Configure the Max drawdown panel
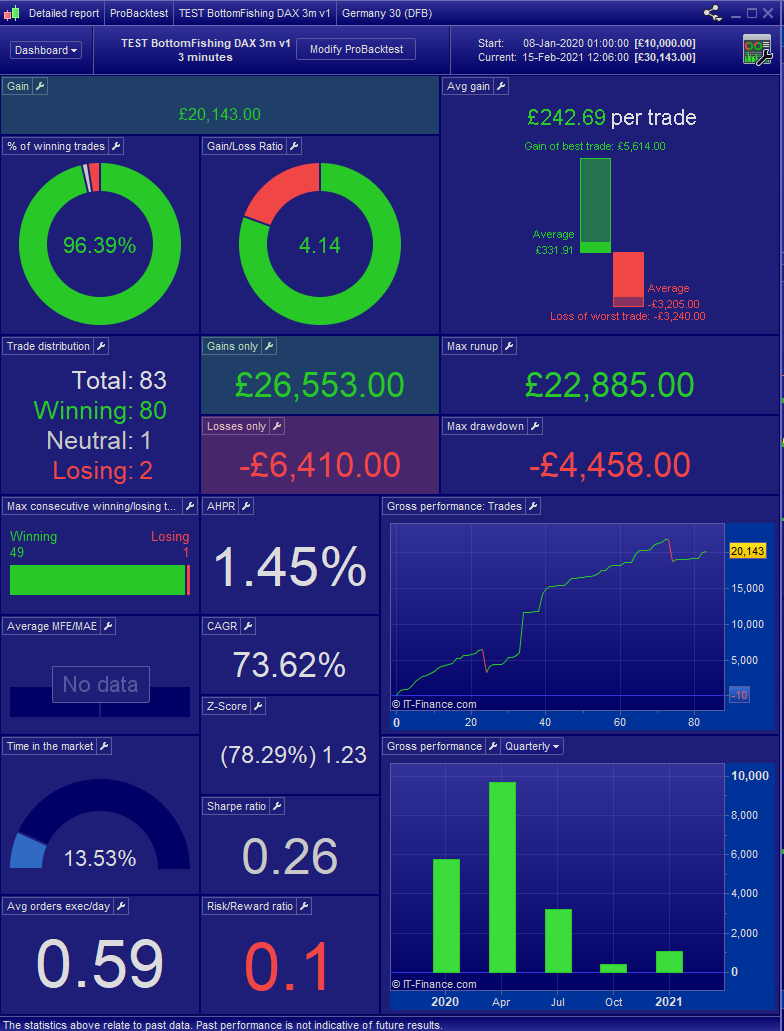 534,426
